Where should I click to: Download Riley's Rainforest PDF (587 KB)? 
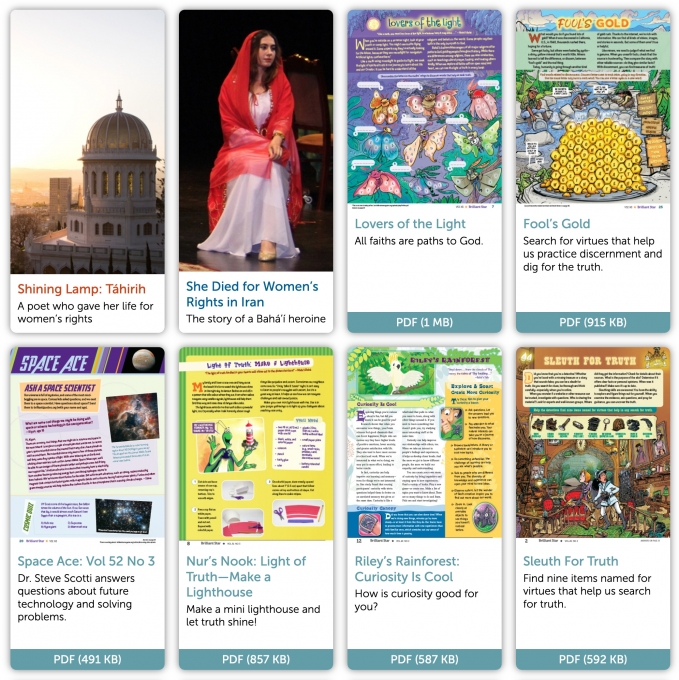[424, 659]
